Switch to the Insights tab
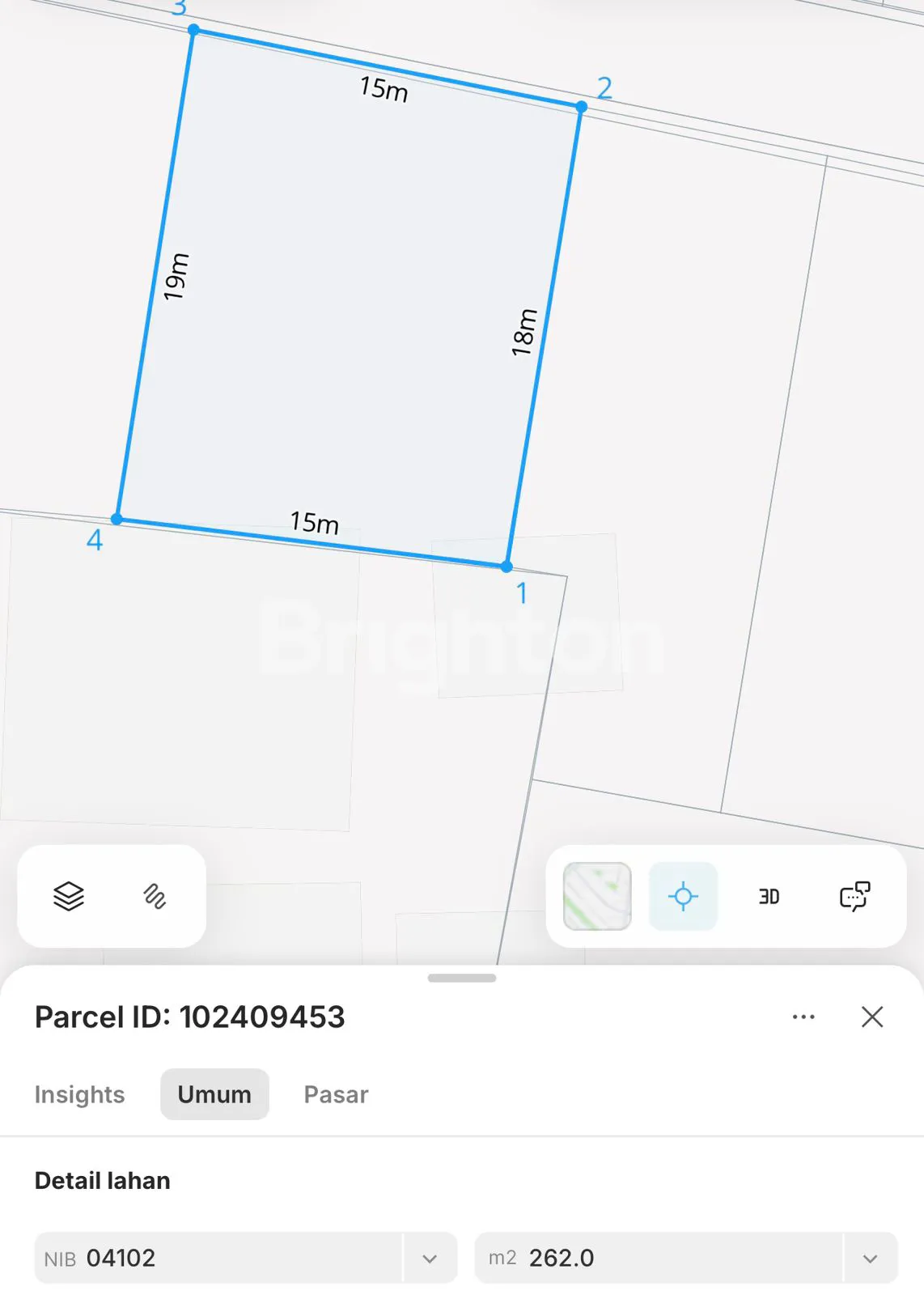The width and height of the screenshot is (924, 1295). pos(79,1094)
